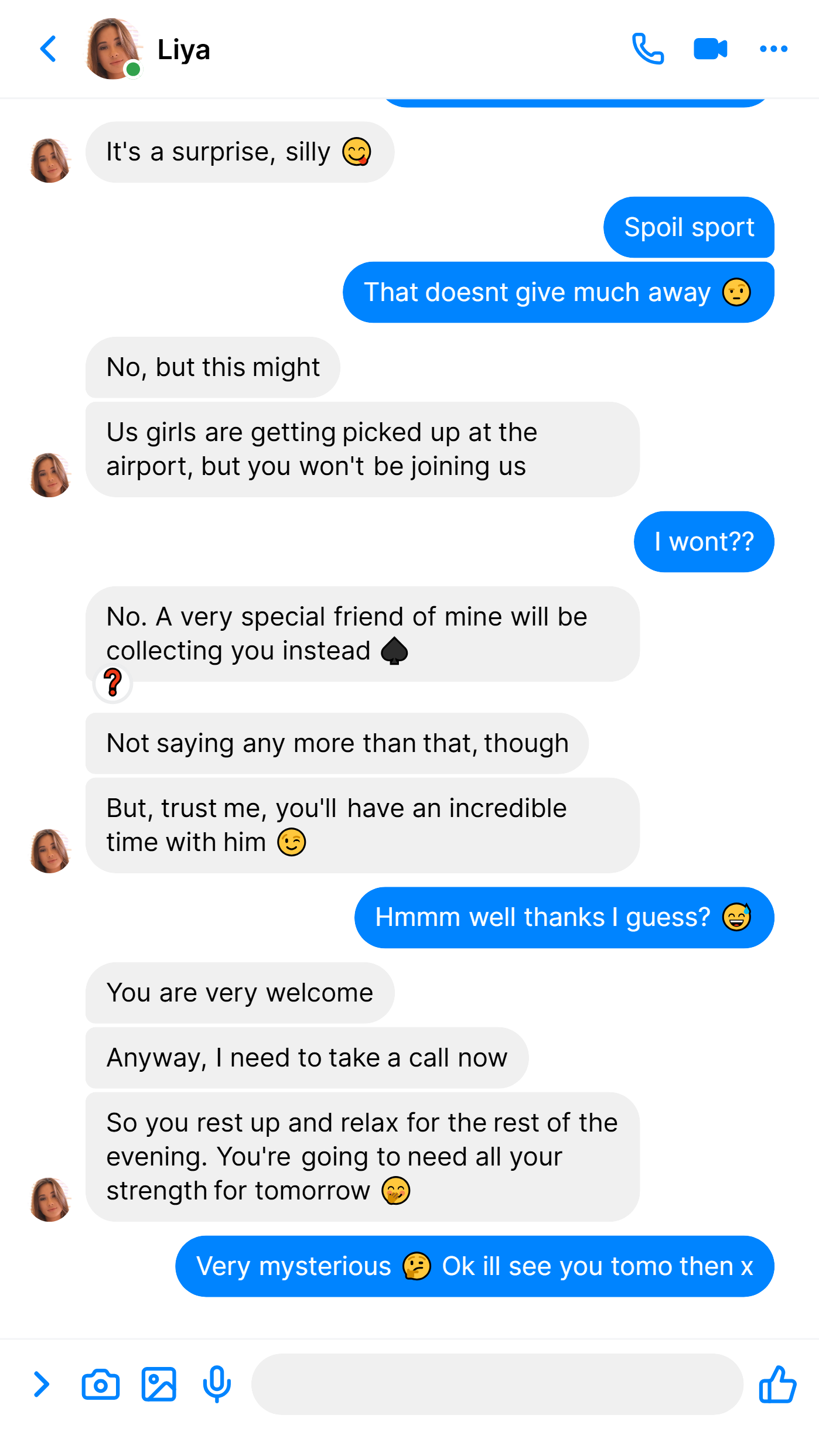The width and height of the screenshot is (819, 1456).
Task: Go back to the chat list
Action: click(x=48, y=49)
